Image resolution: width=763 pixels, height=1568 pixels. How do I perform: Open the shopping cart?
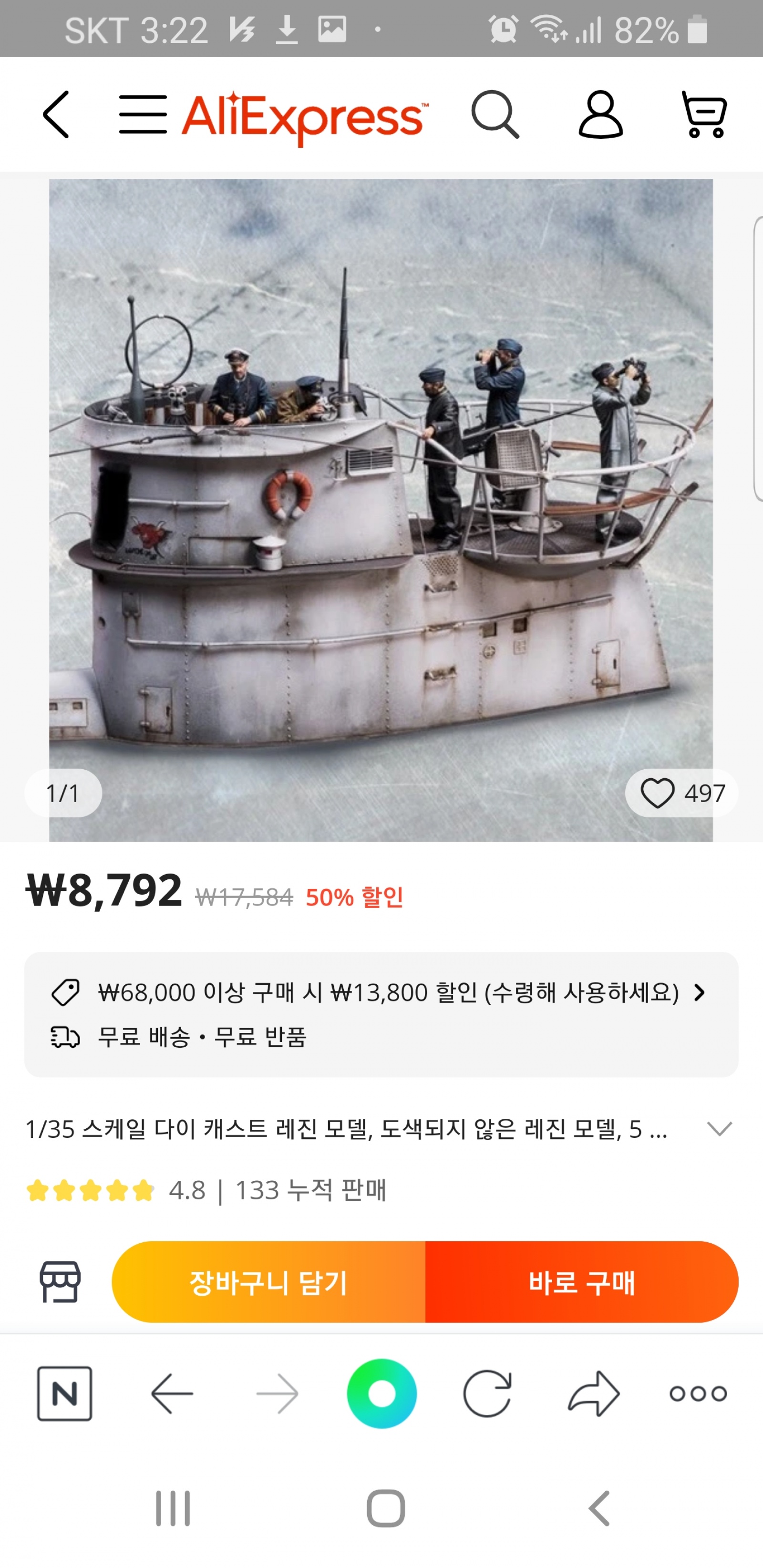(x=704, y=114)
